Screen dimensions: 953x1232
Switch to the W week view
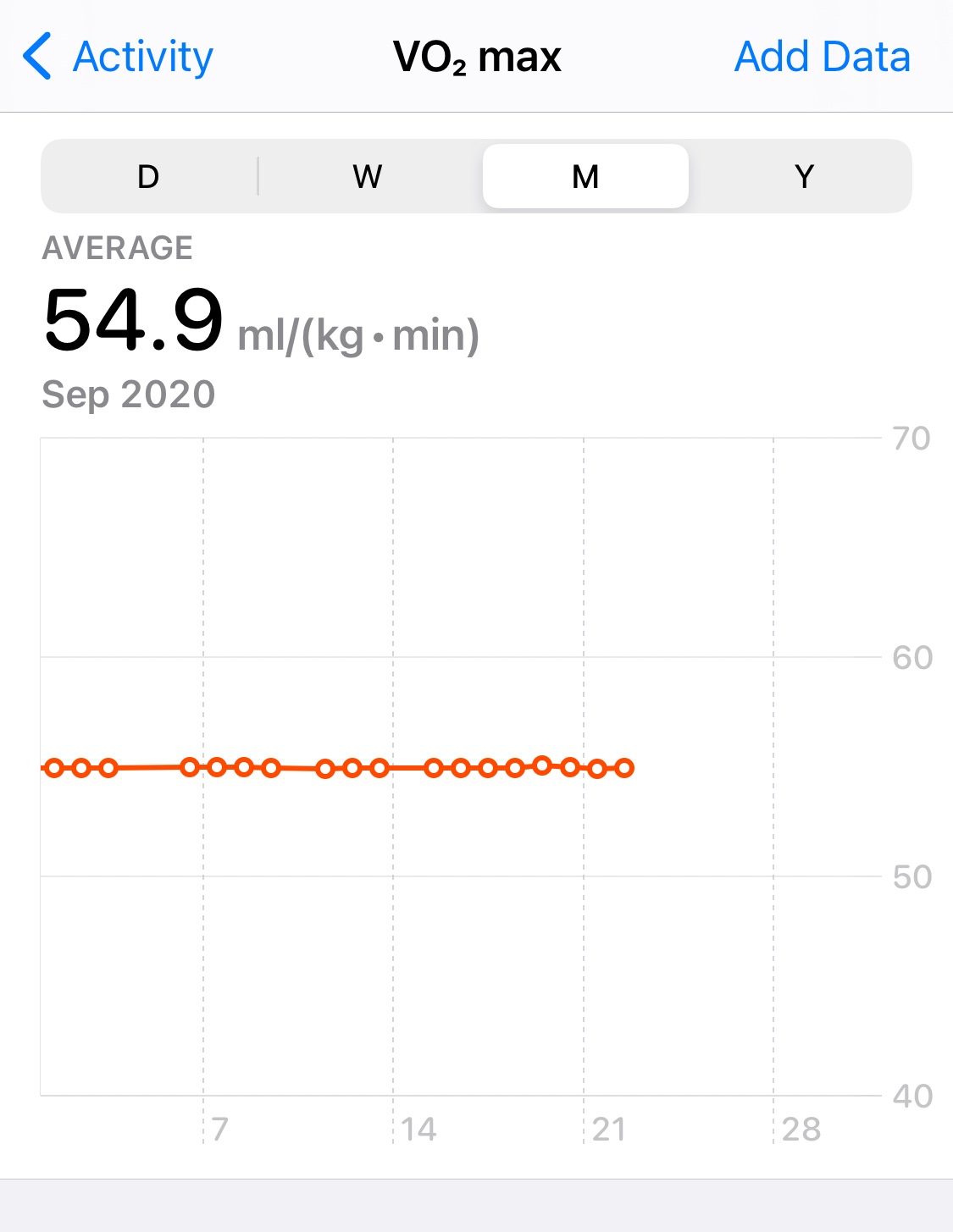(368, 176)
